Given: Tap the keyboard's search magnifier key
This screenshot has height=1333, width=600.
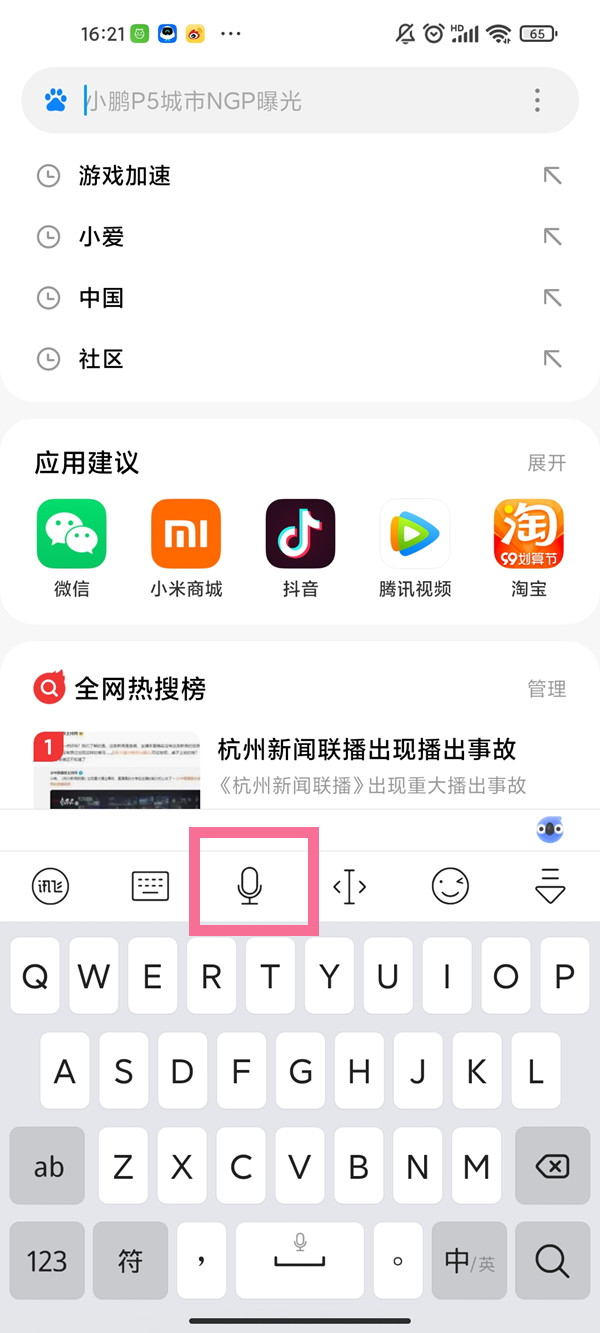Looking at the screenshot, I should click(x=551, y=1261).
